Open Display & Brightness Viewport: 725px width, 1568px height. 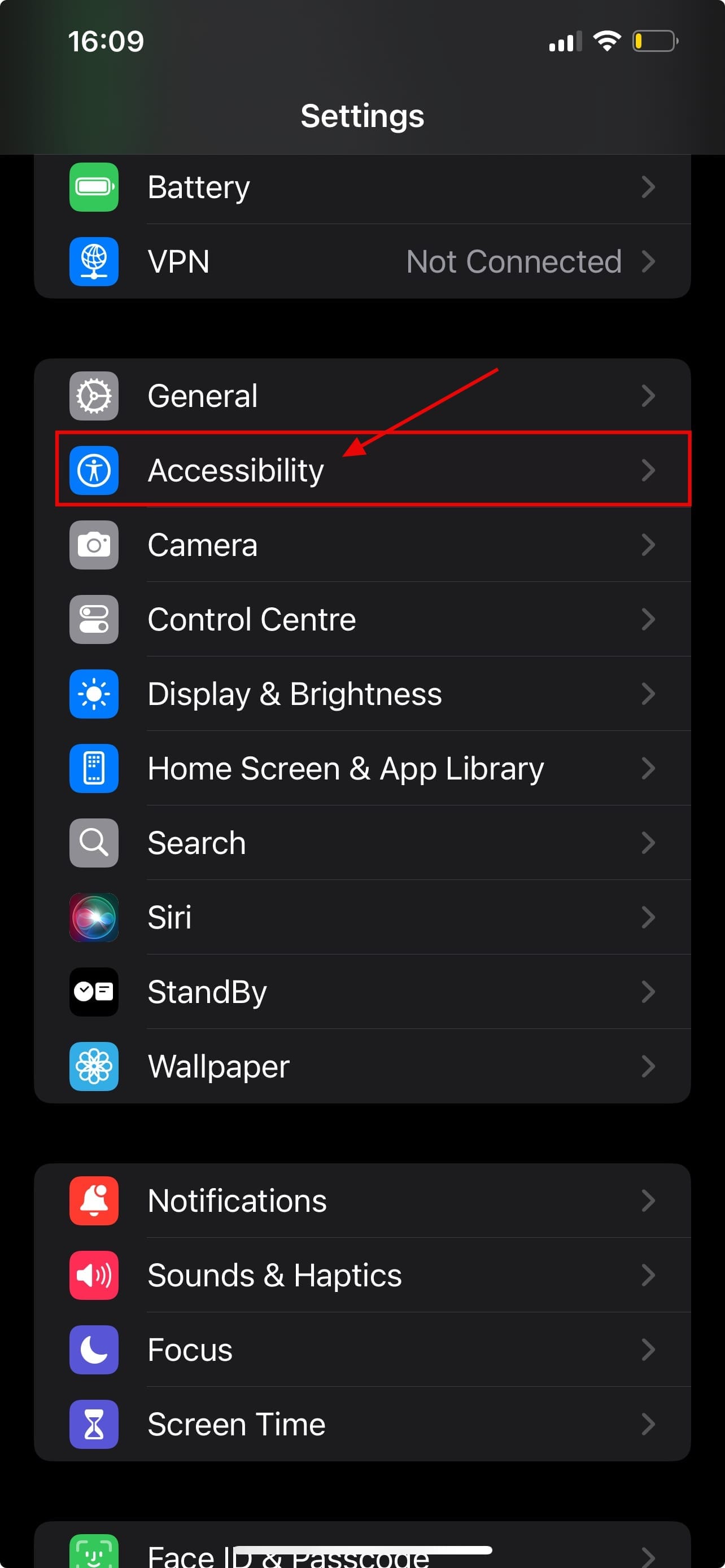(361, 694)
